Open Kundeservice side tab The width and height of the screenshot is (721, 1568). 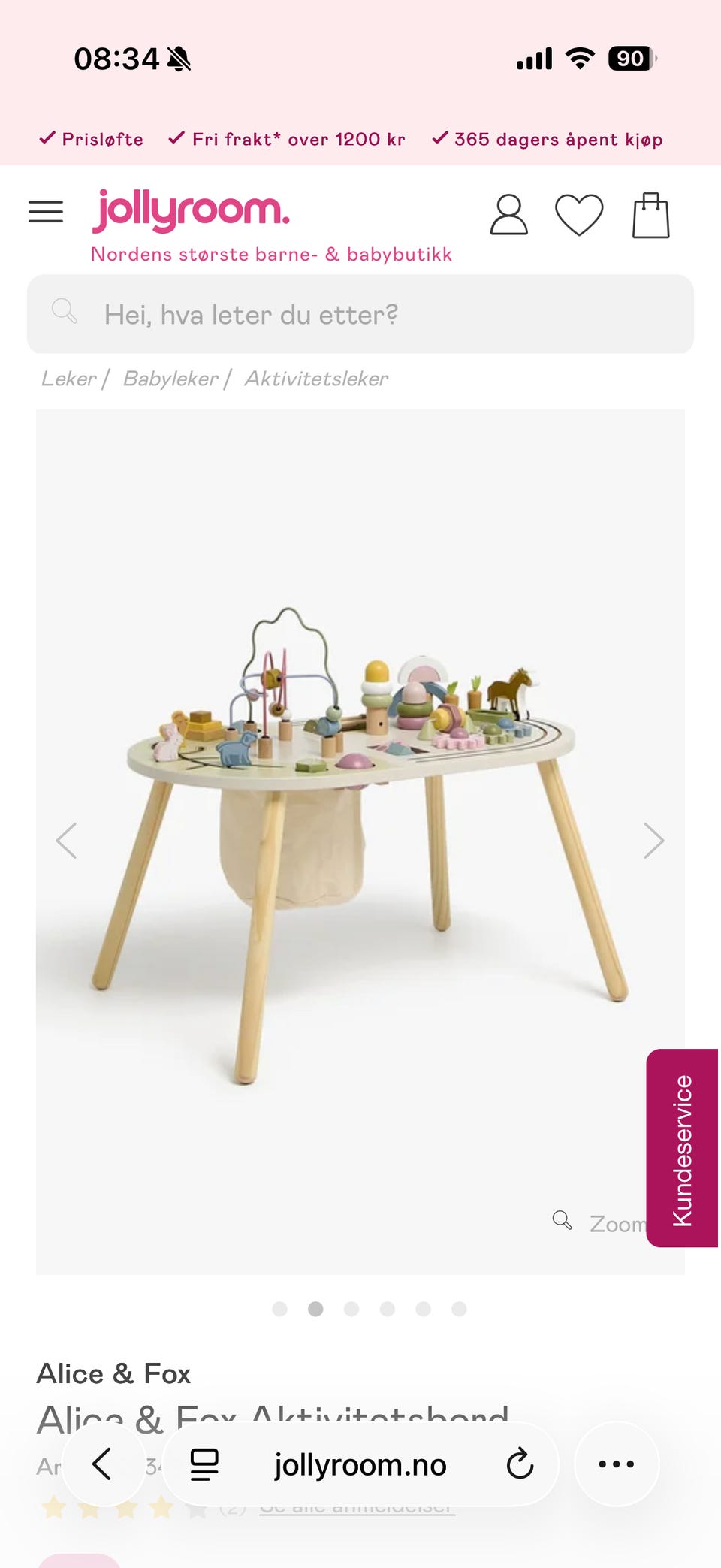pos(682,1148)
